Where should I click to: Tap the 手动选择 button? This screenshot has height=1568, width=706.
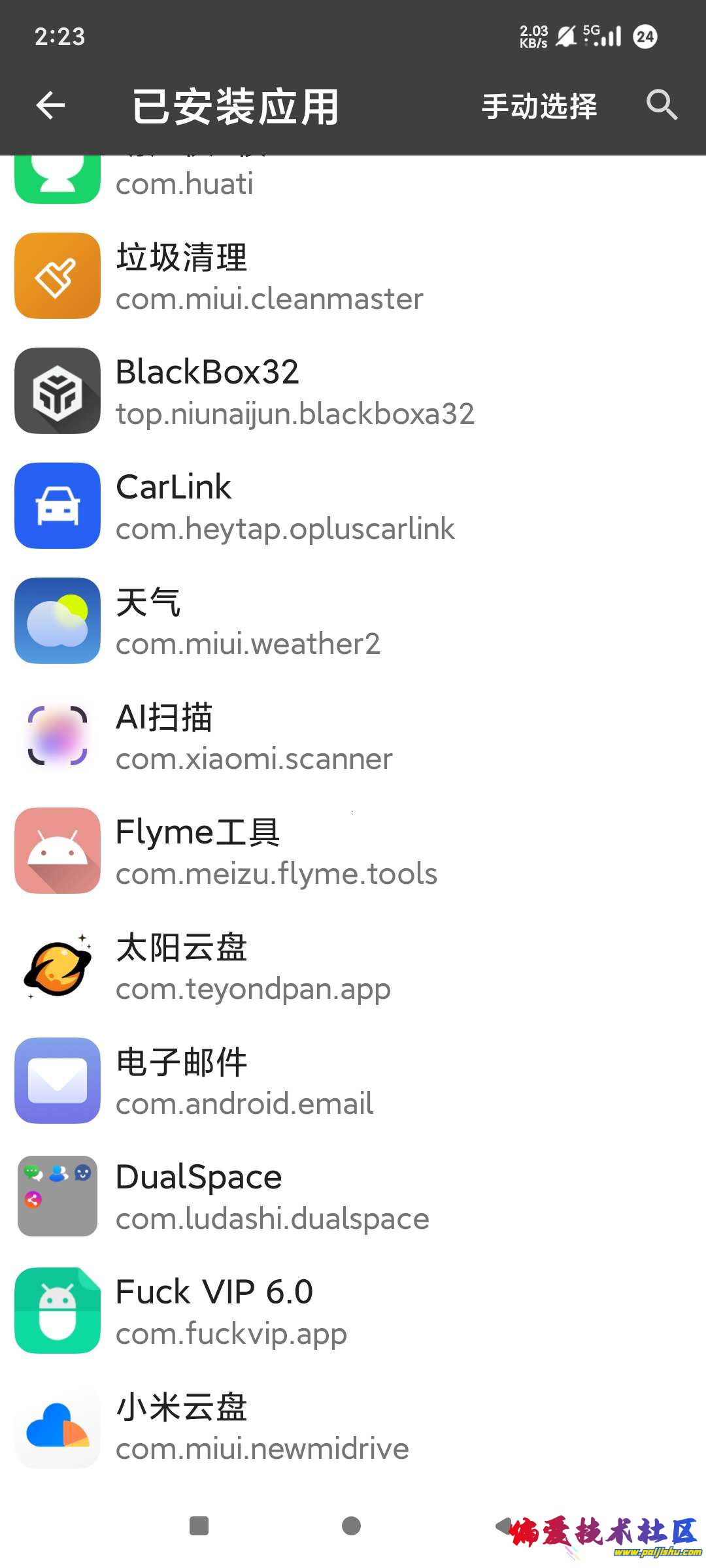[x=539, y=106]
